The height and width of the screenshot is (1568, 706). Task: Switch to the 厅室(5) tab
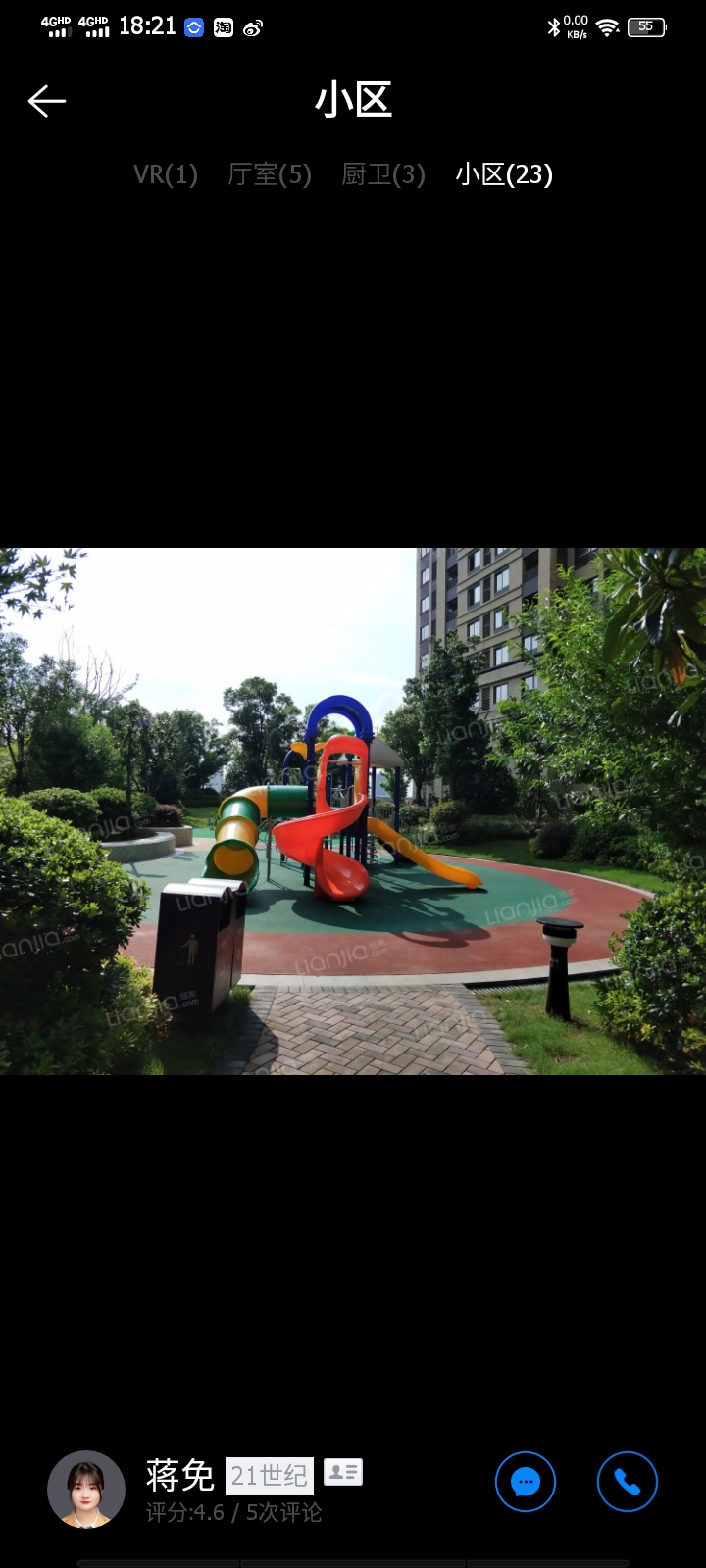point(270,174)
